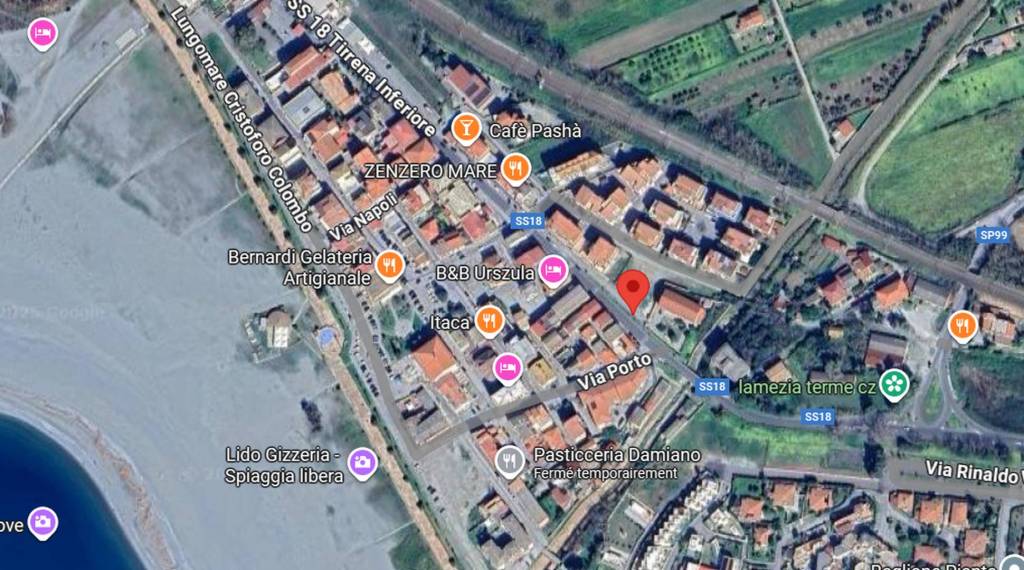
Task: Open the hotel pin beside Via Porto
Action: click(x=508, y=369)
